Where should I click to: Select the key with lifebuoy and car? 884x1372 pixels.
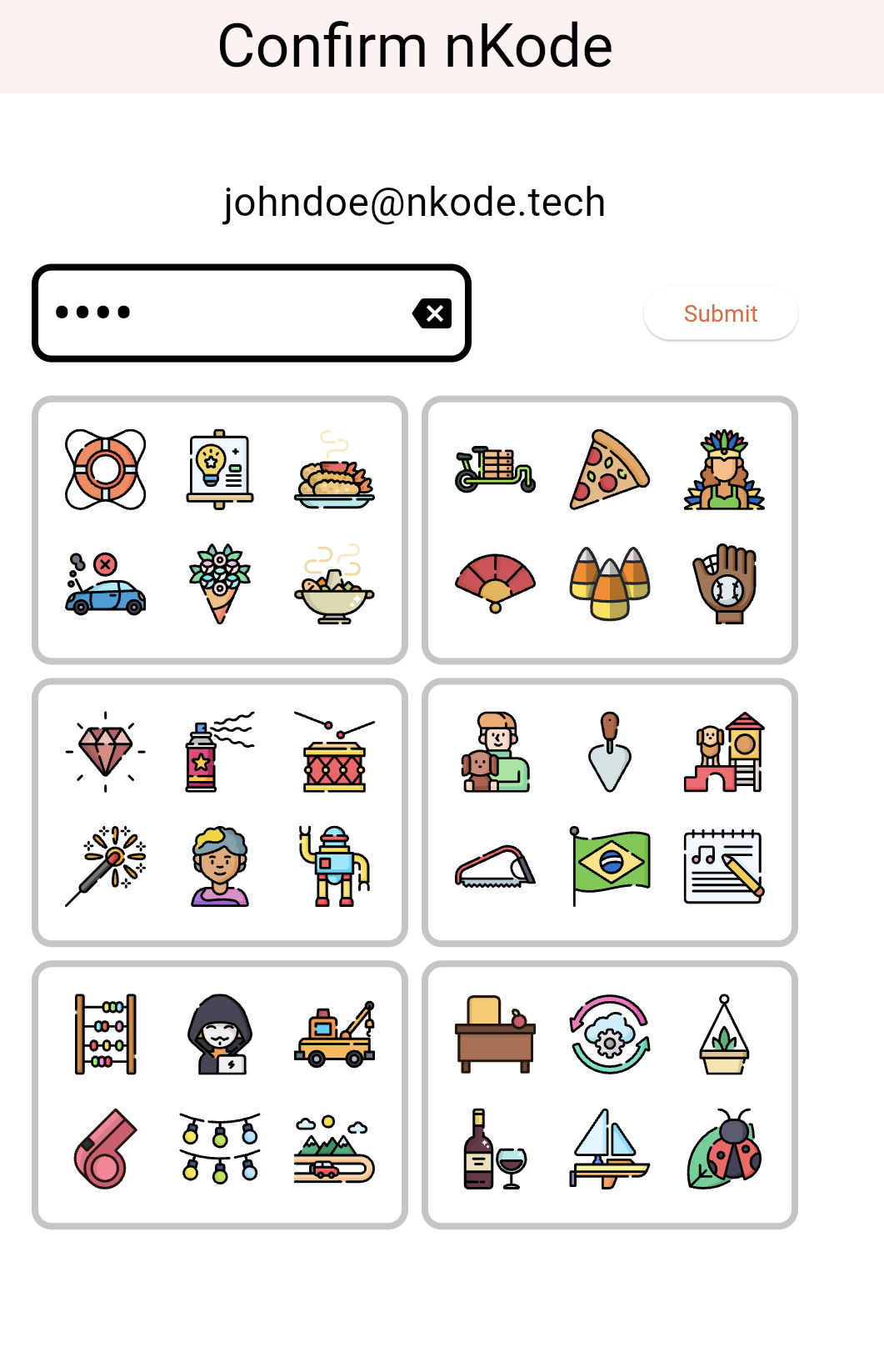coord(220,529)
